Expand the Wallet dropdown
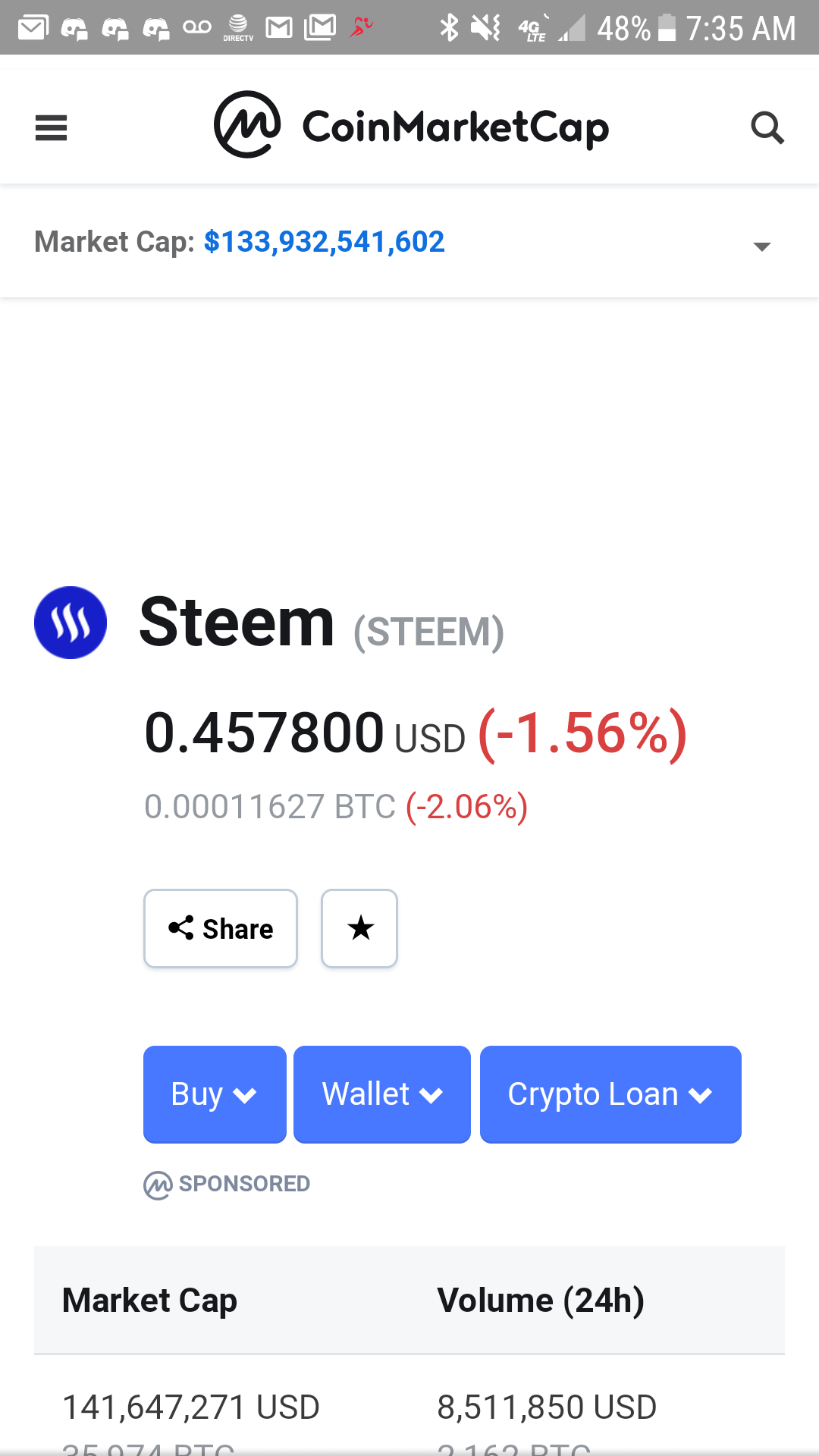Image resolution: width=819 pixels, height=1456 pixels. click(381, 1094)
